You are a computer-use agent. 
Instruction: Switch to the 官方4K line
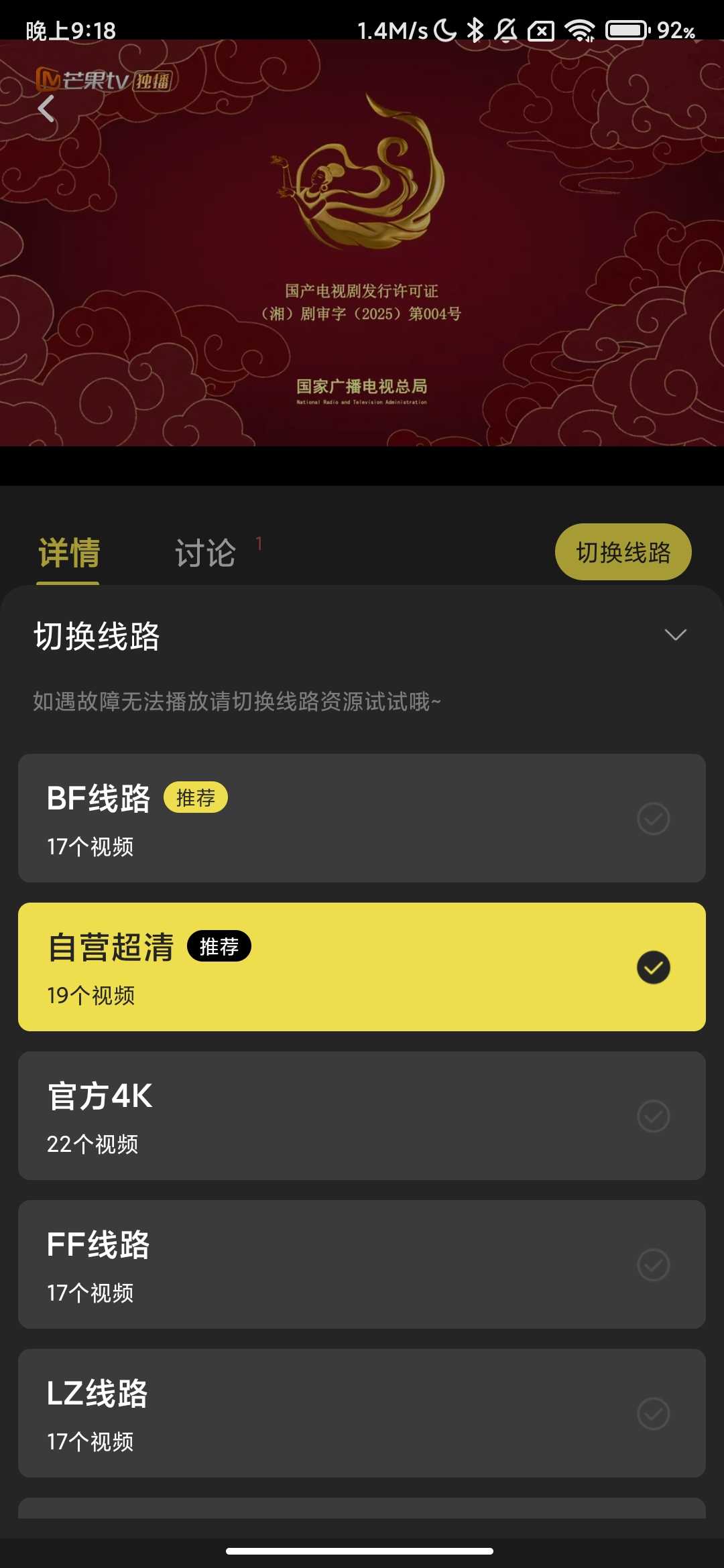(362, 1116)
